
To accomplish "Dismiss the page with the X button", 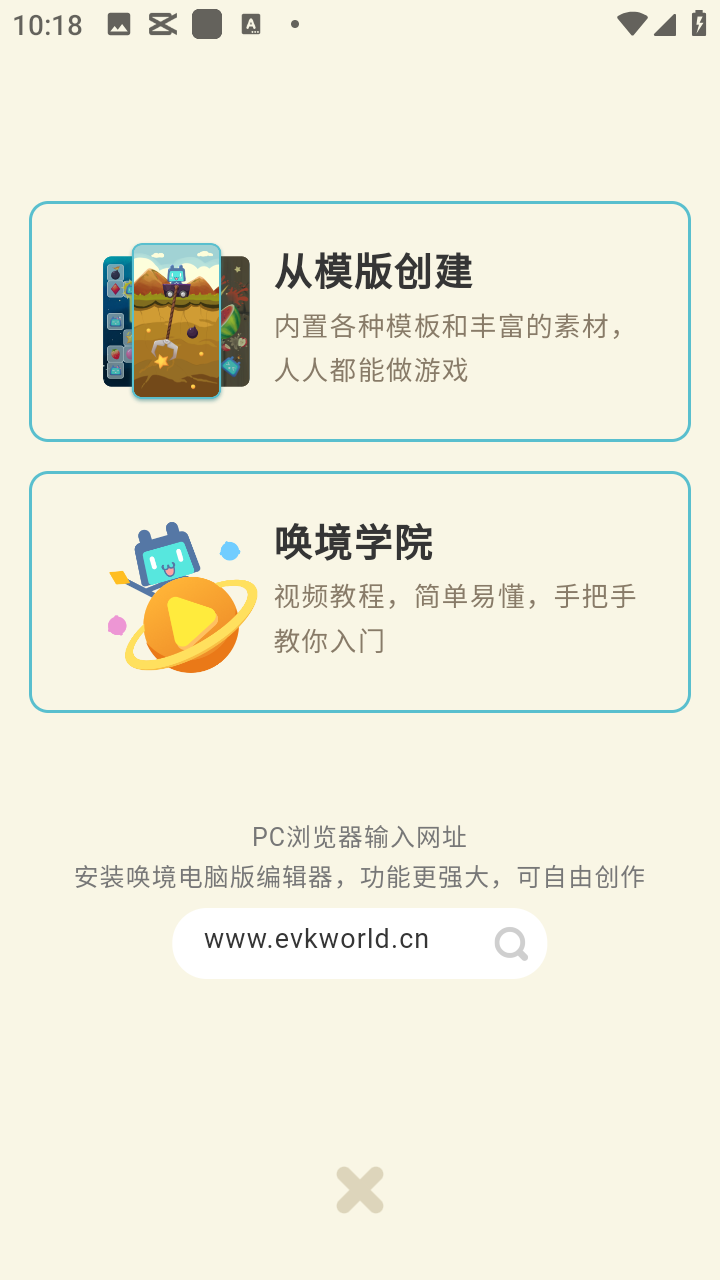I will 360,1191.
